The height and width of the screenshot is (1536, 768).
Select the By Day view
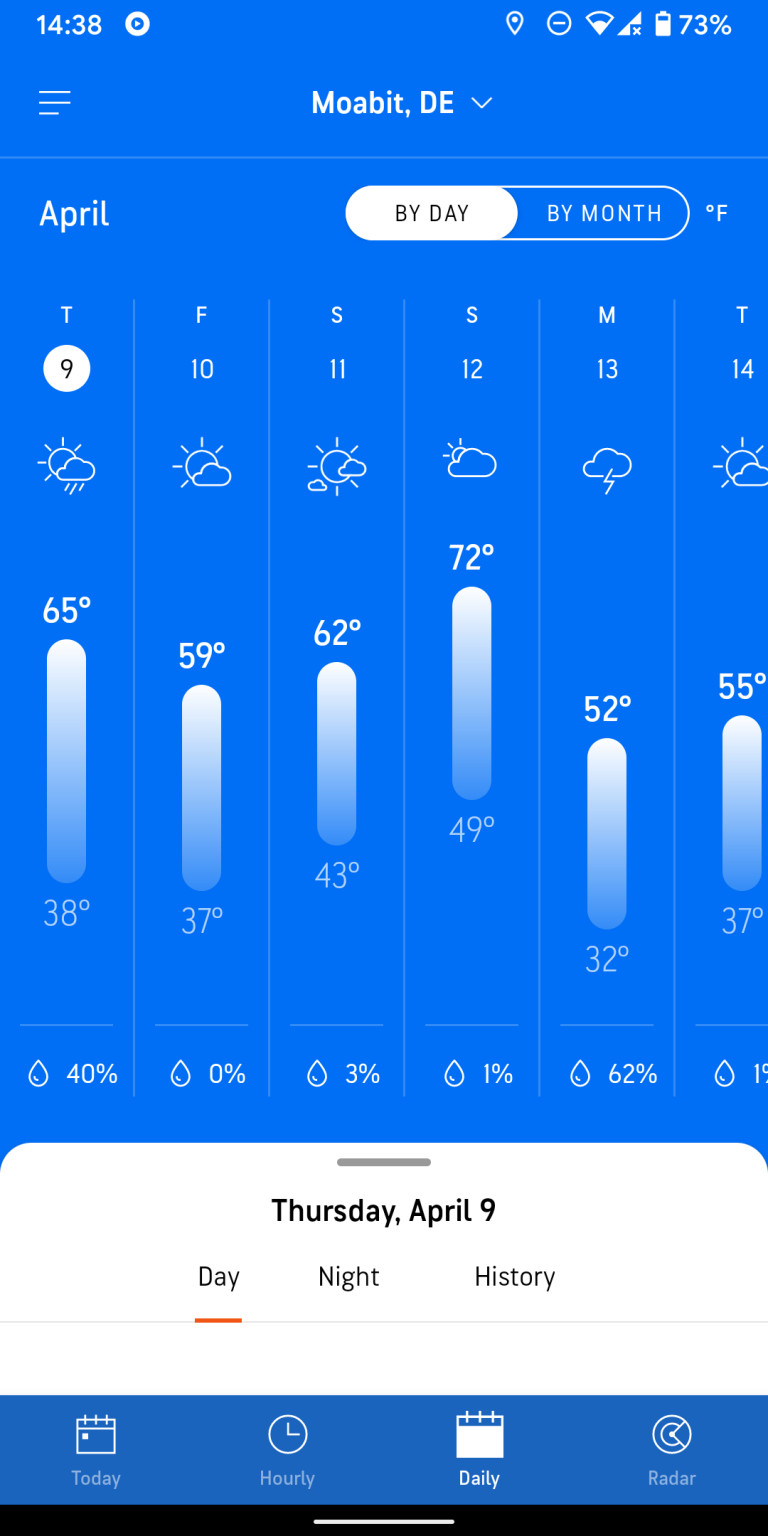(432, 213)
